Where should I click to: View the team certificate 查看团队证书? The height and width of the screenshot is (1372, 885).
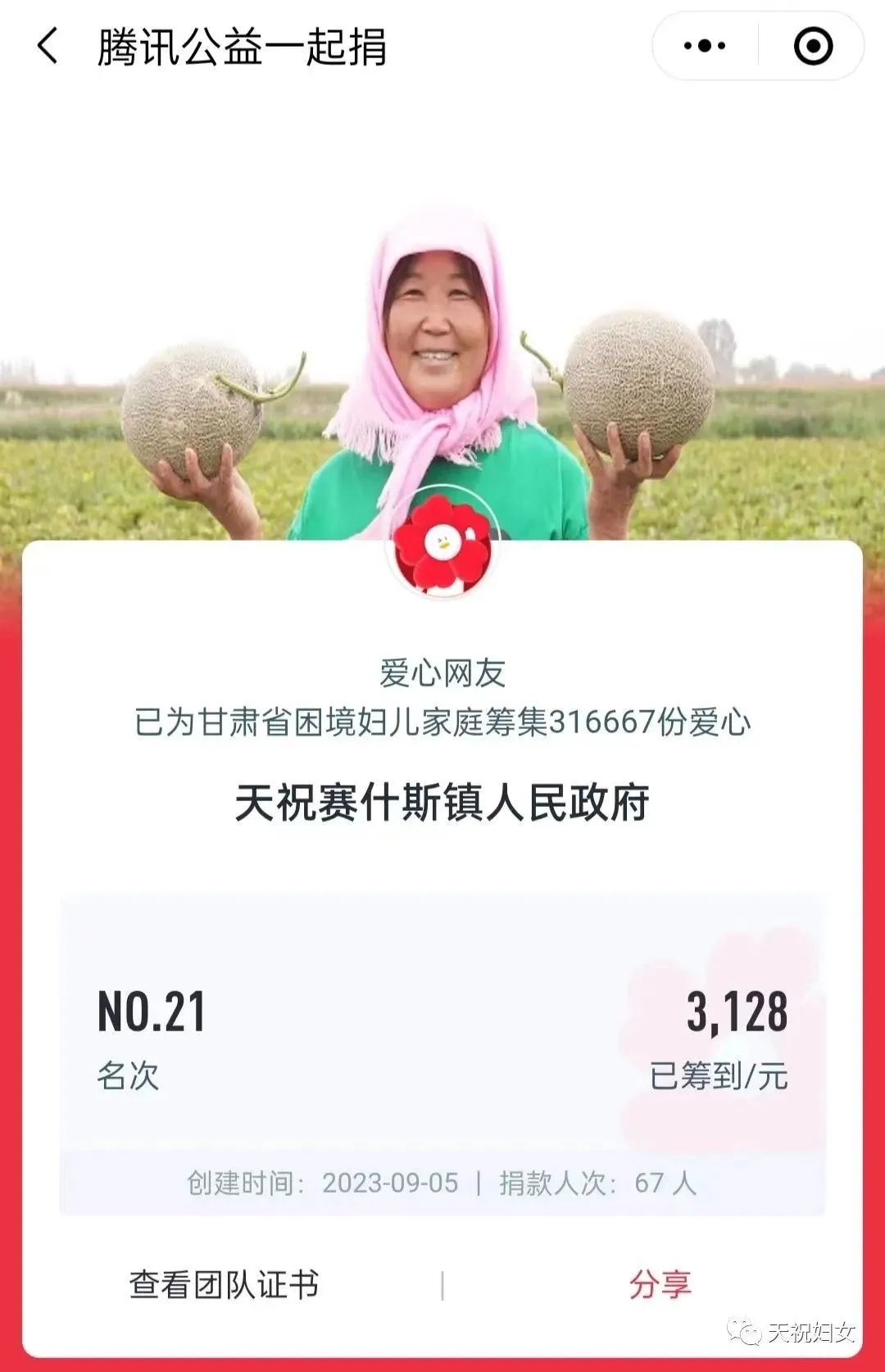click(224, 1284)
